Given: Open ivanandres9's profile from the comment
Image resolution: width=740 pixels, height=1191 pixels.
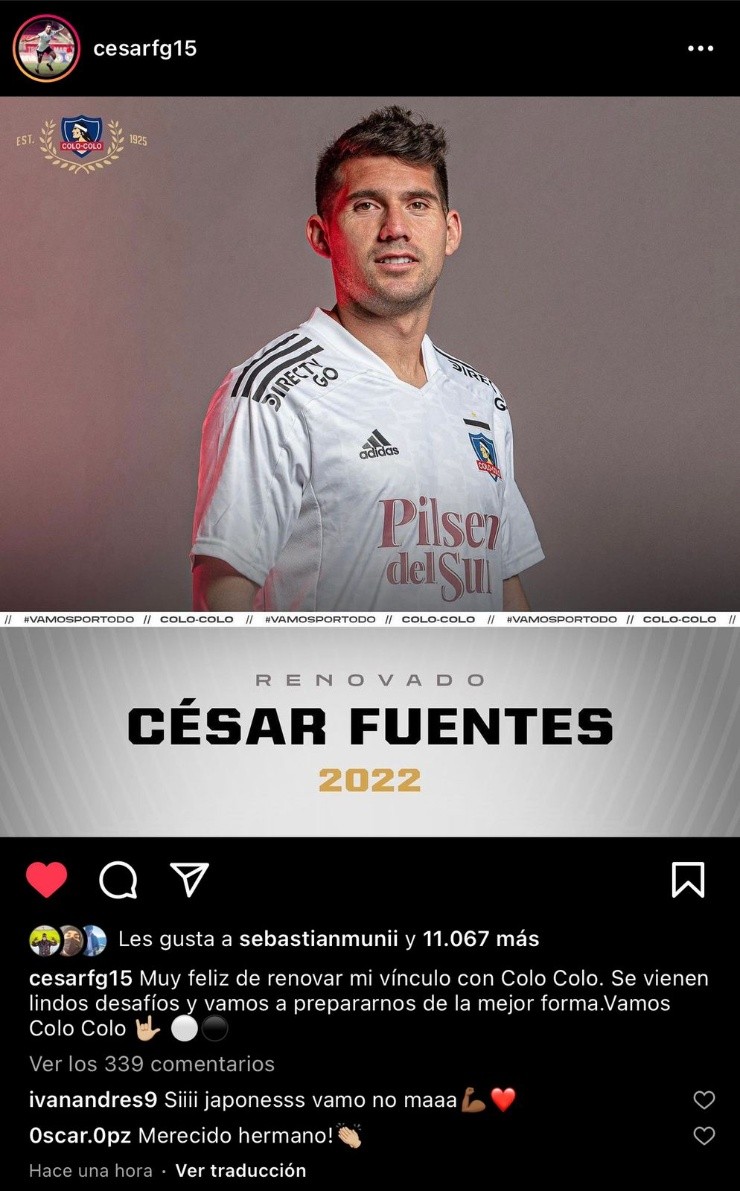Looking at the screenshot, I should (93, 1100).
